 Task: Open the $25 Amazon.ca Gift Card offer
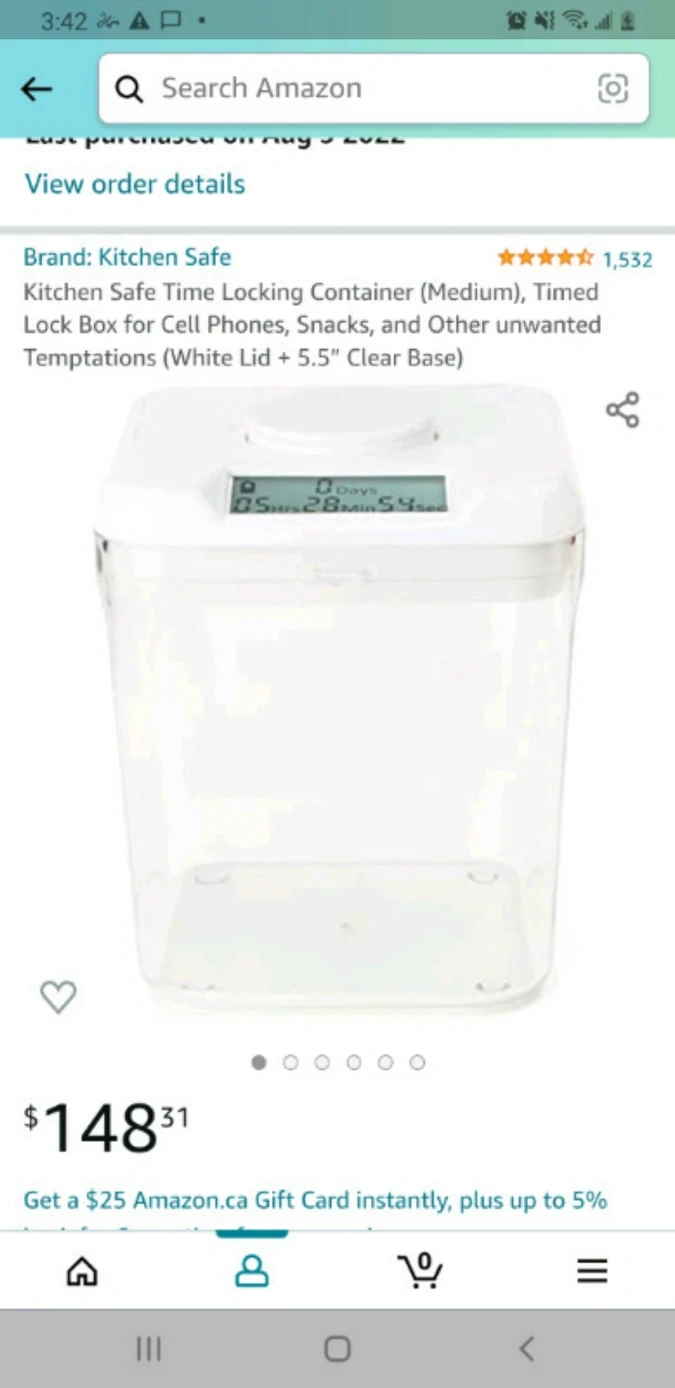pyautogui.click(x=315, y=1200)
